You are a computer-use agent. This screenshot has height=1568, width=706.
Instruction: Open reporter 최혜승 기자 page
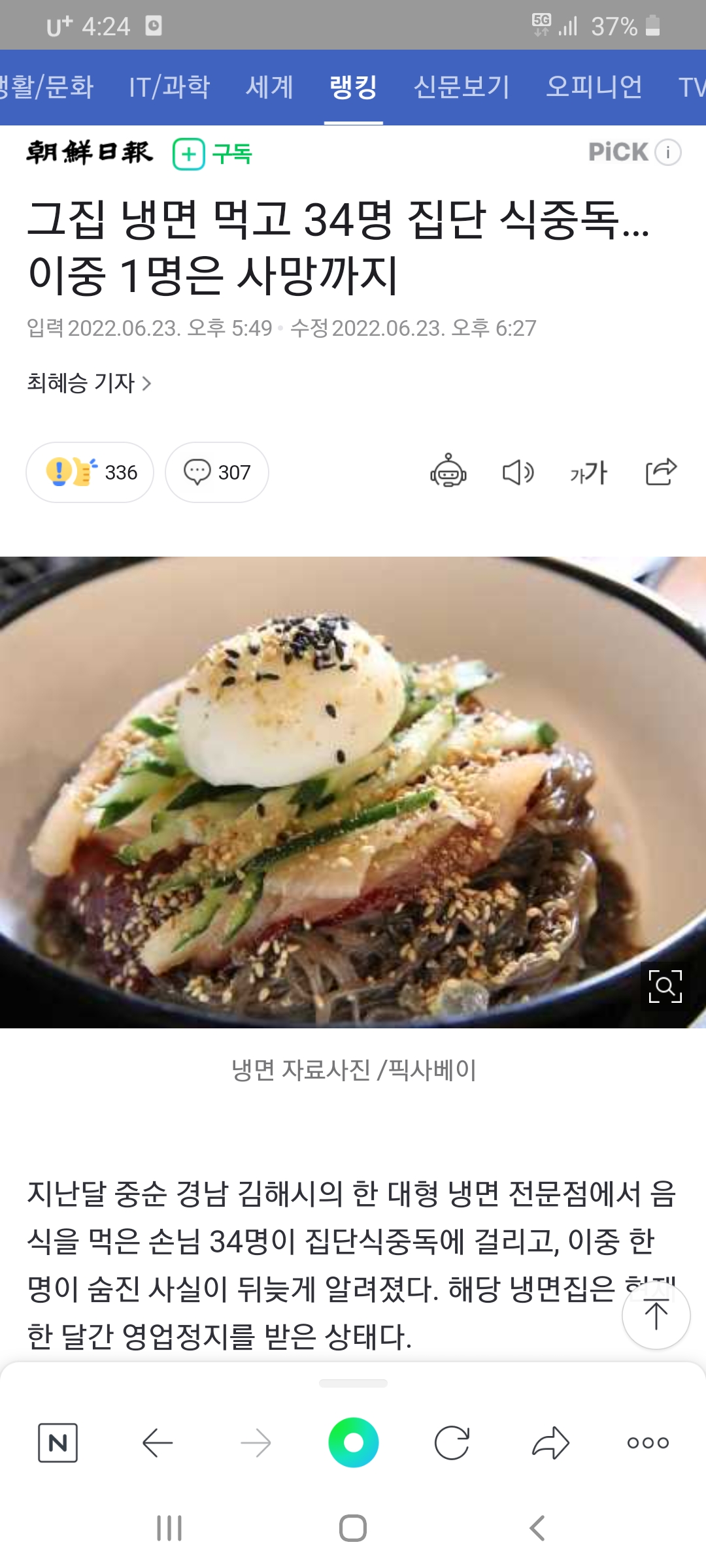pyautogui.click(x=89, y=383)
